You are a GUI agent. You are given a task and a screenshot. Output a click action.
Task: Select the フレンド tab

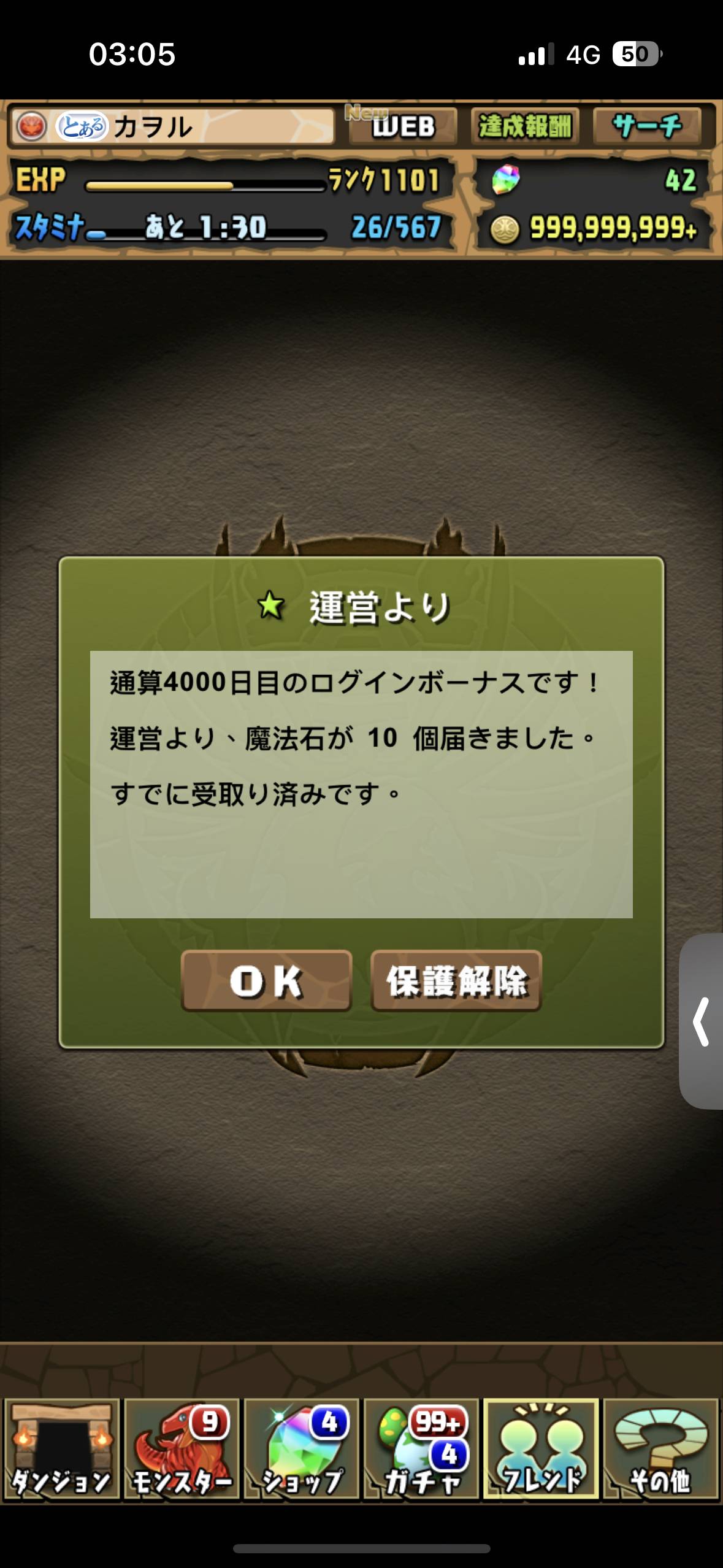(540, 1449)
